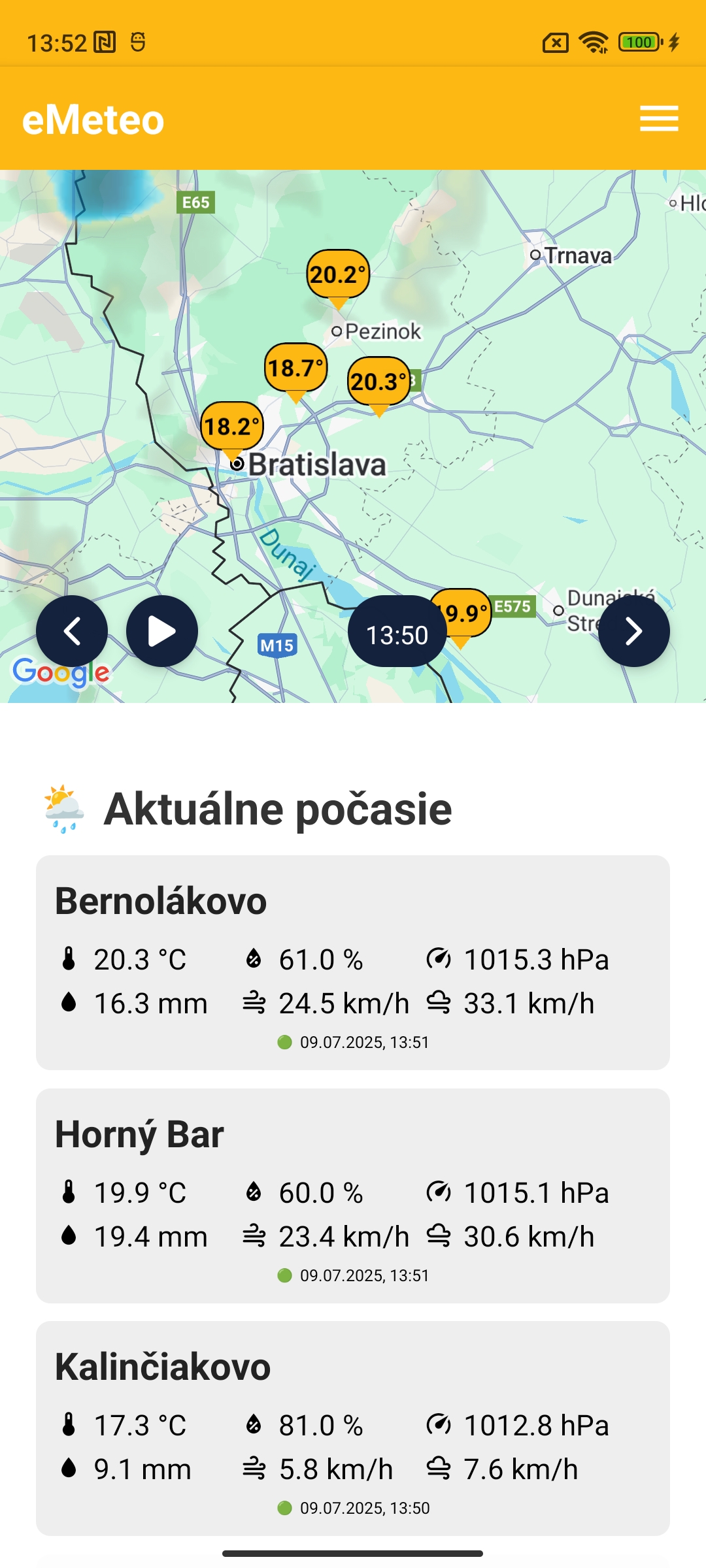Screen dimensions: 706x1568
Task: Open the hamburger menu
Action: coord(658,119)
